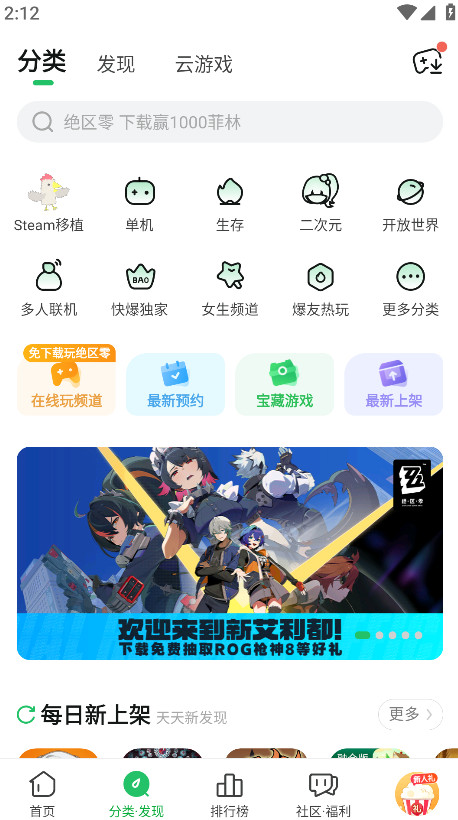Screen dimensions: 458x820
Task: Open the 最新上架 card
Action: (393, 384)
